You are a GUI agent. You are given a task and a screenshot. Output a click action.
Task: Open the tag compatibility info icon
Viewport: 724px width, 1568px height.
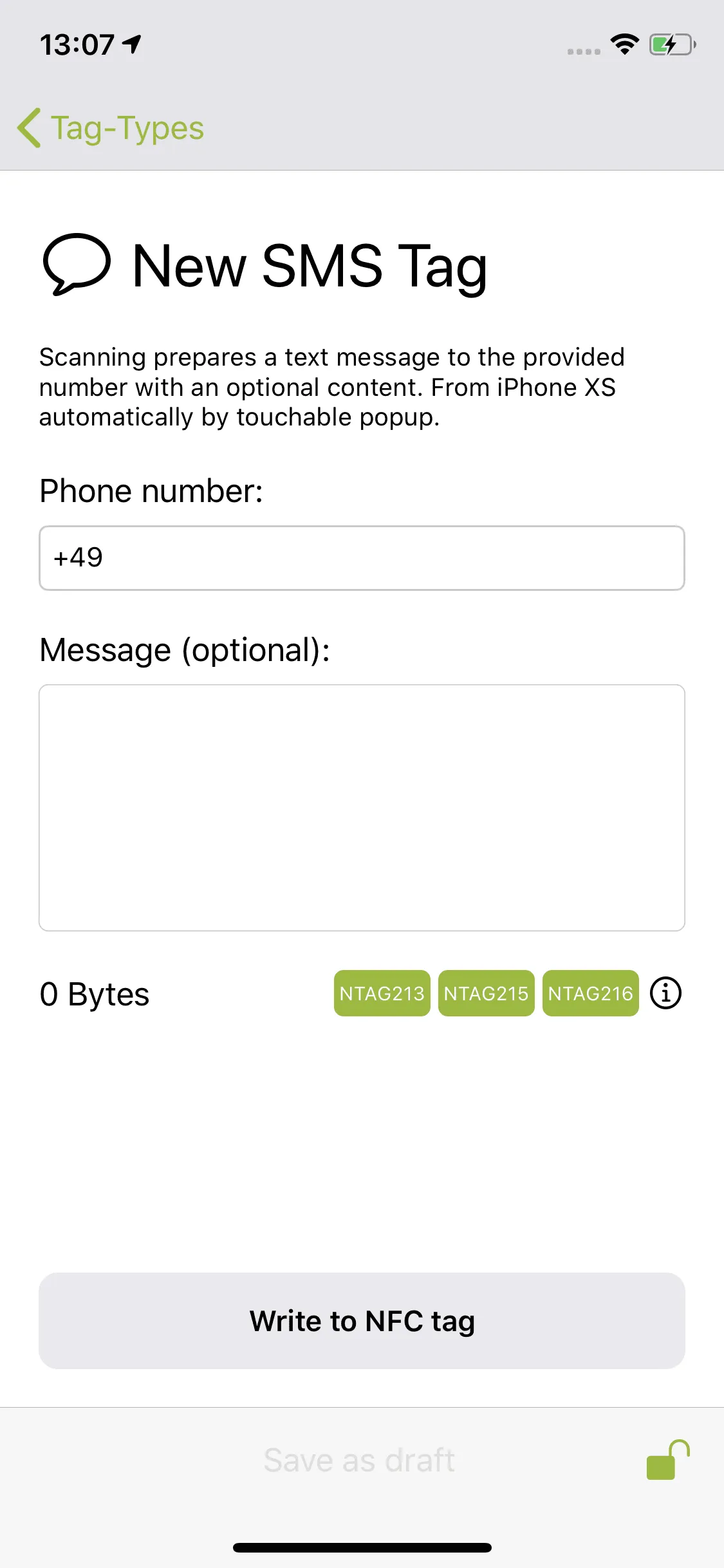(x=665, y=993)
